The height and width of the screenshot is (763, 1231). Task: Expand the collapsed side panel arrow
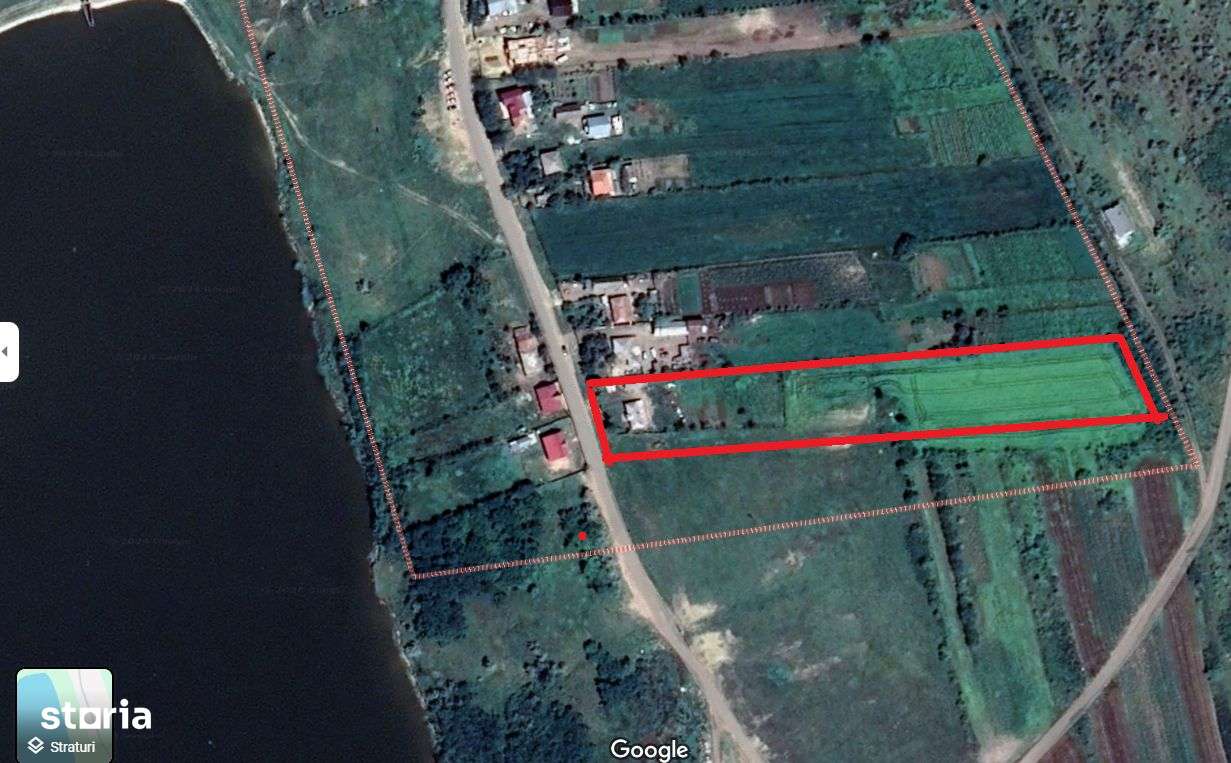[8, 352]
